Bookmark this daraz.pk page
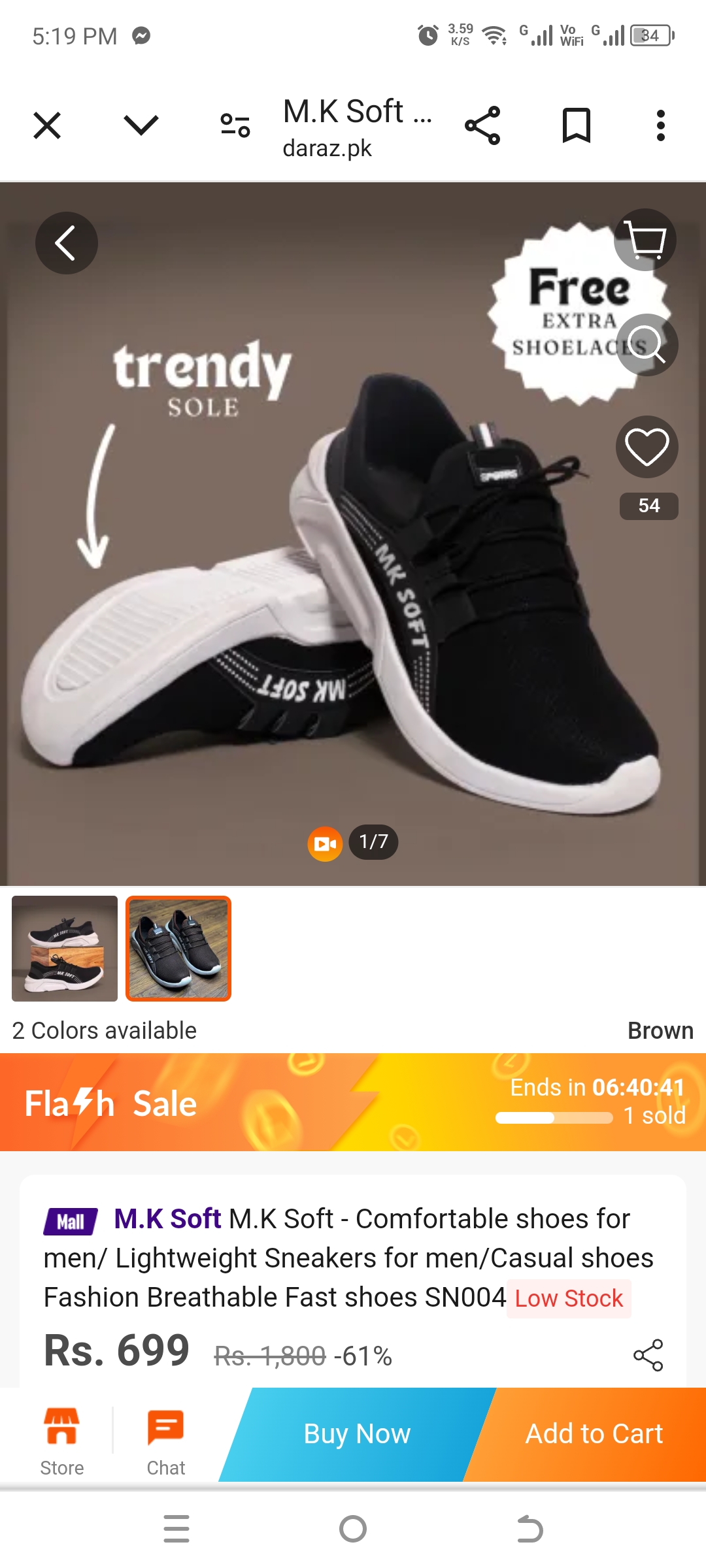This screenshot has height=1568, width=706. point(576,125)
